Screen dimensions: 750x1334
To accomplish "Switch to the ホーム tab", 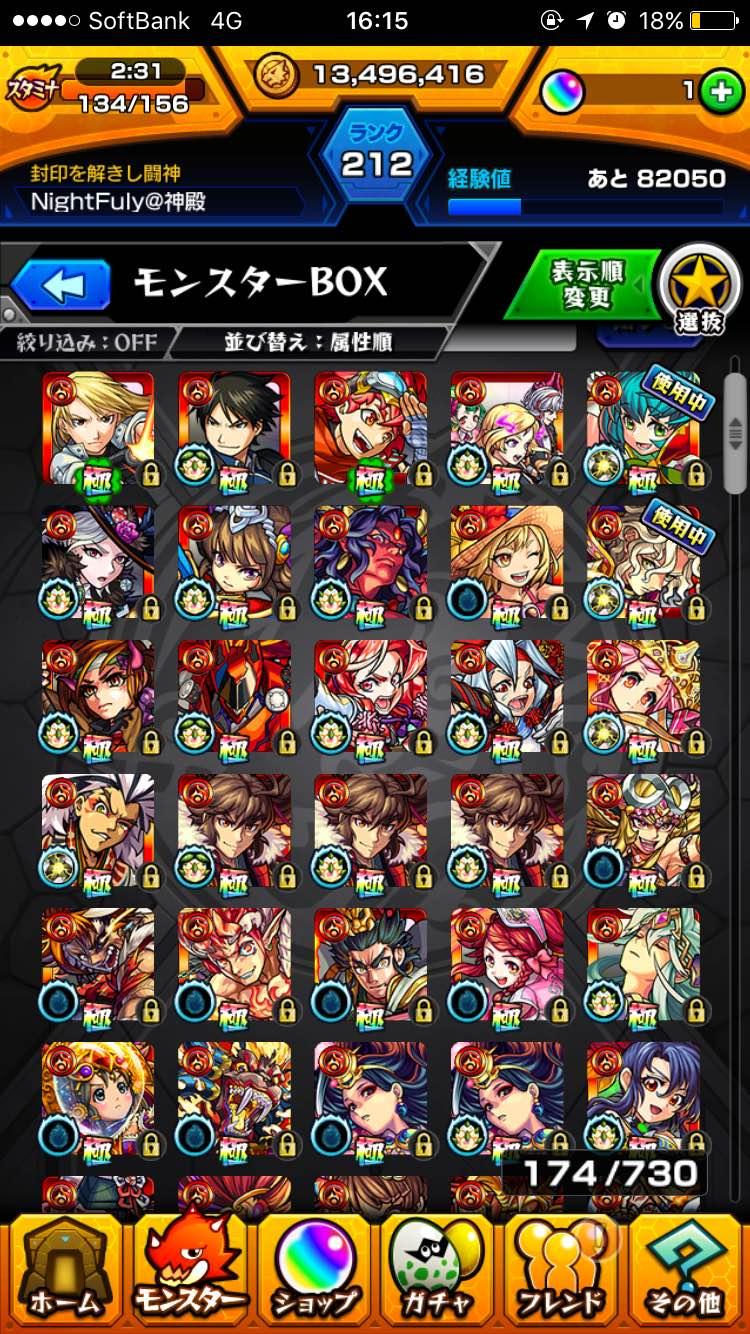I will point(62,1272).
